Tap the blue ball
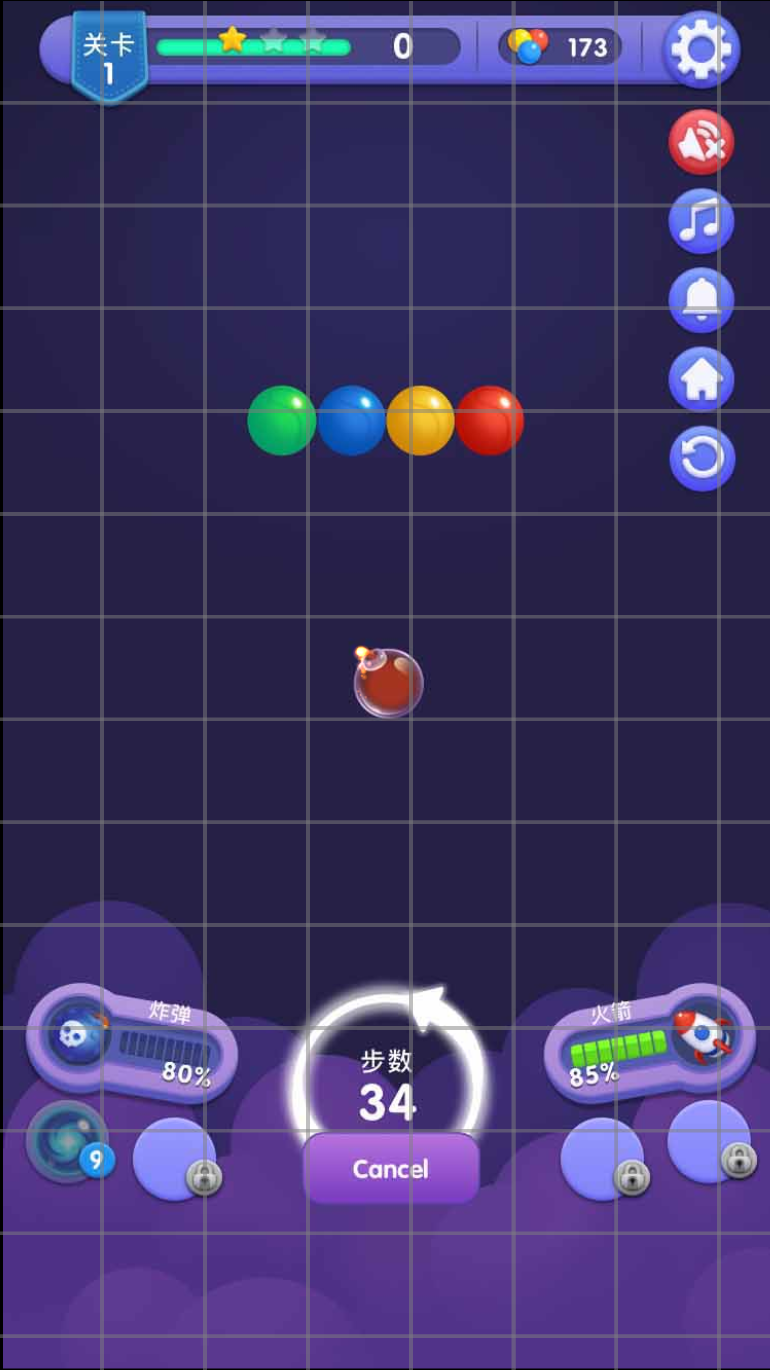 point(351,420)
